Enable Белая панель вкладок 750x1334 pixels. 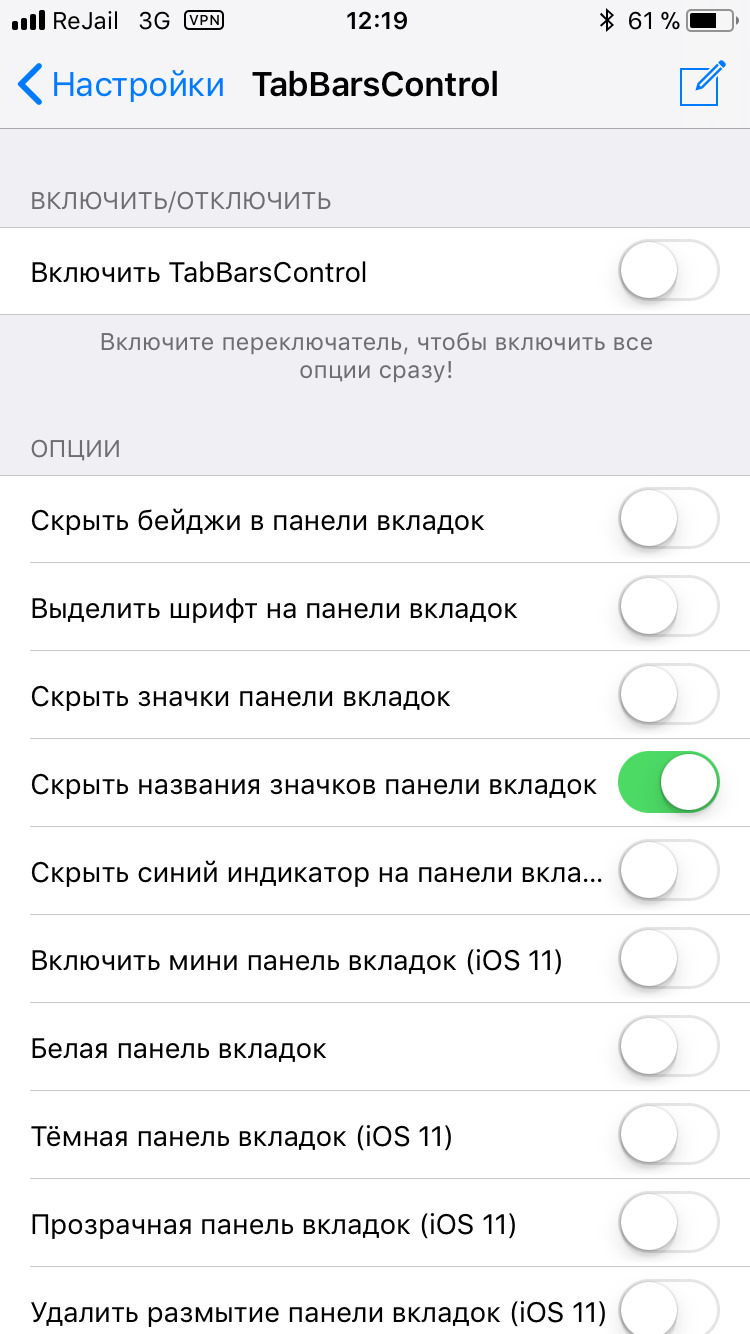click(x=669, y=1047)
